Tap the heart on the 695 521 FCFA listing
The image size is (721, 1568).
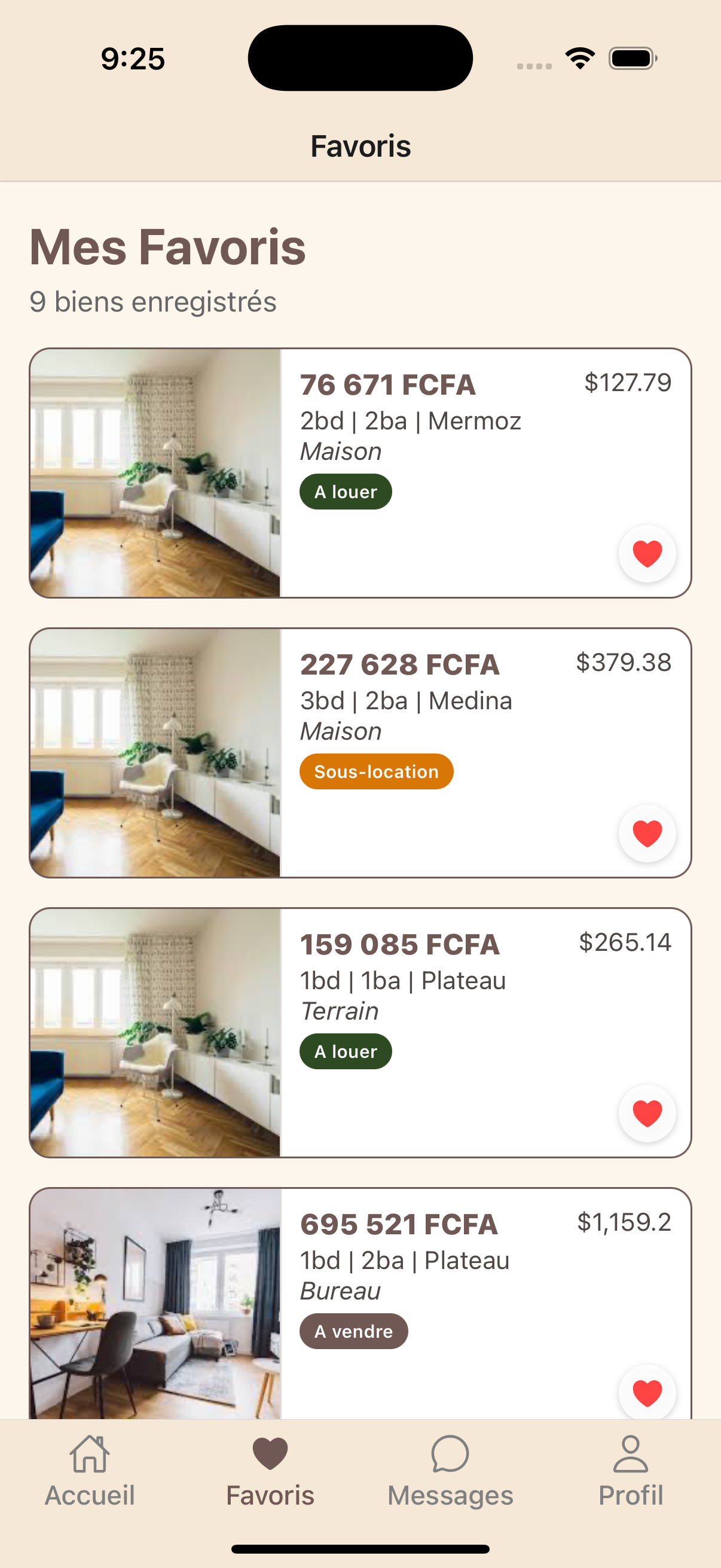point(647,1392)
